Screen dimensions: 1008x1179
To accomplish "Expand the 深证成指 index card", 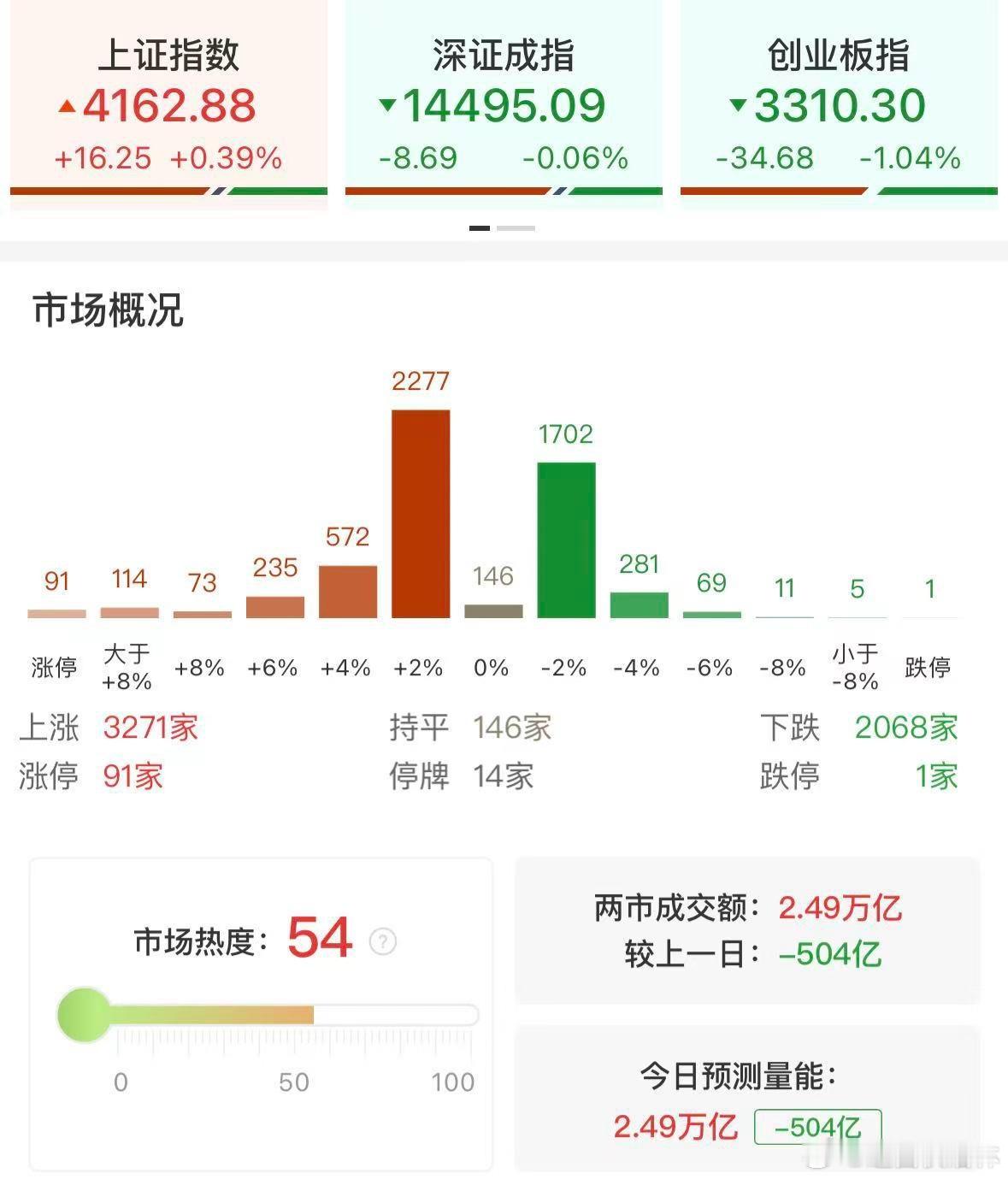I will (x=504, y=103).
